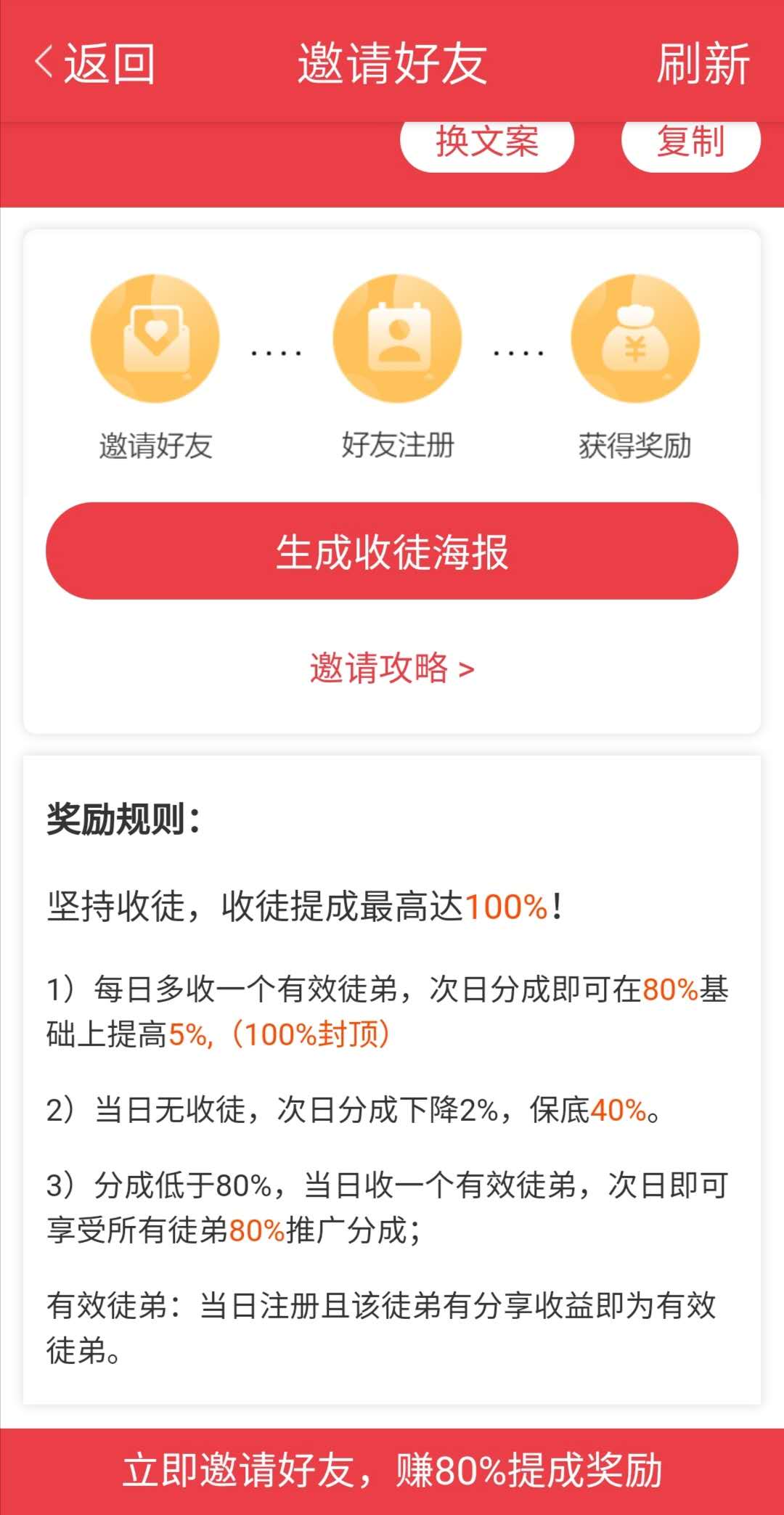This screenshot has height=1515, width=784.
Task: Open the 邀请攻略 guide link
Action: [x=392, y=668]
